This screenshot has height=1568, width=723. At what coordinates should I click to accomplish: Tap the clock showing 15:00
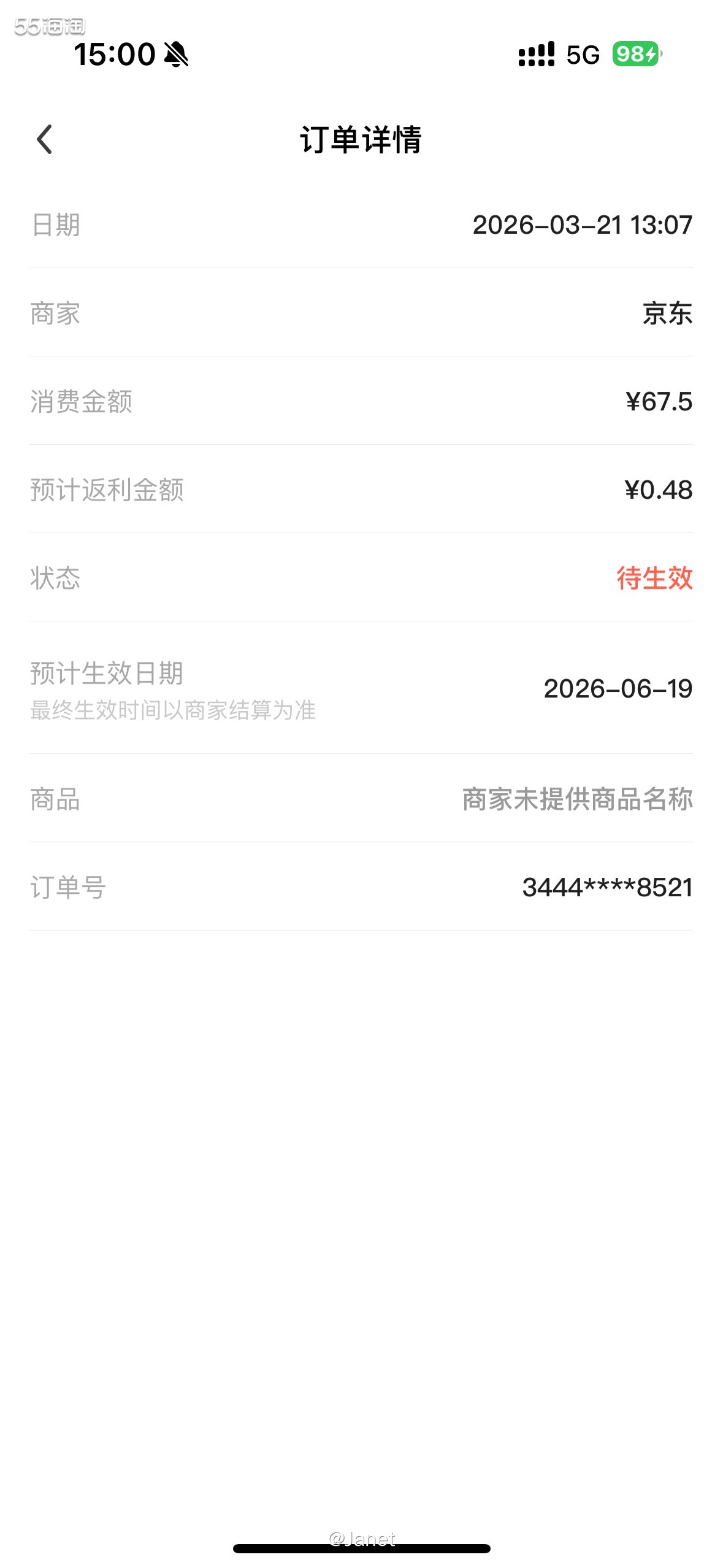[x=113, y=55]
